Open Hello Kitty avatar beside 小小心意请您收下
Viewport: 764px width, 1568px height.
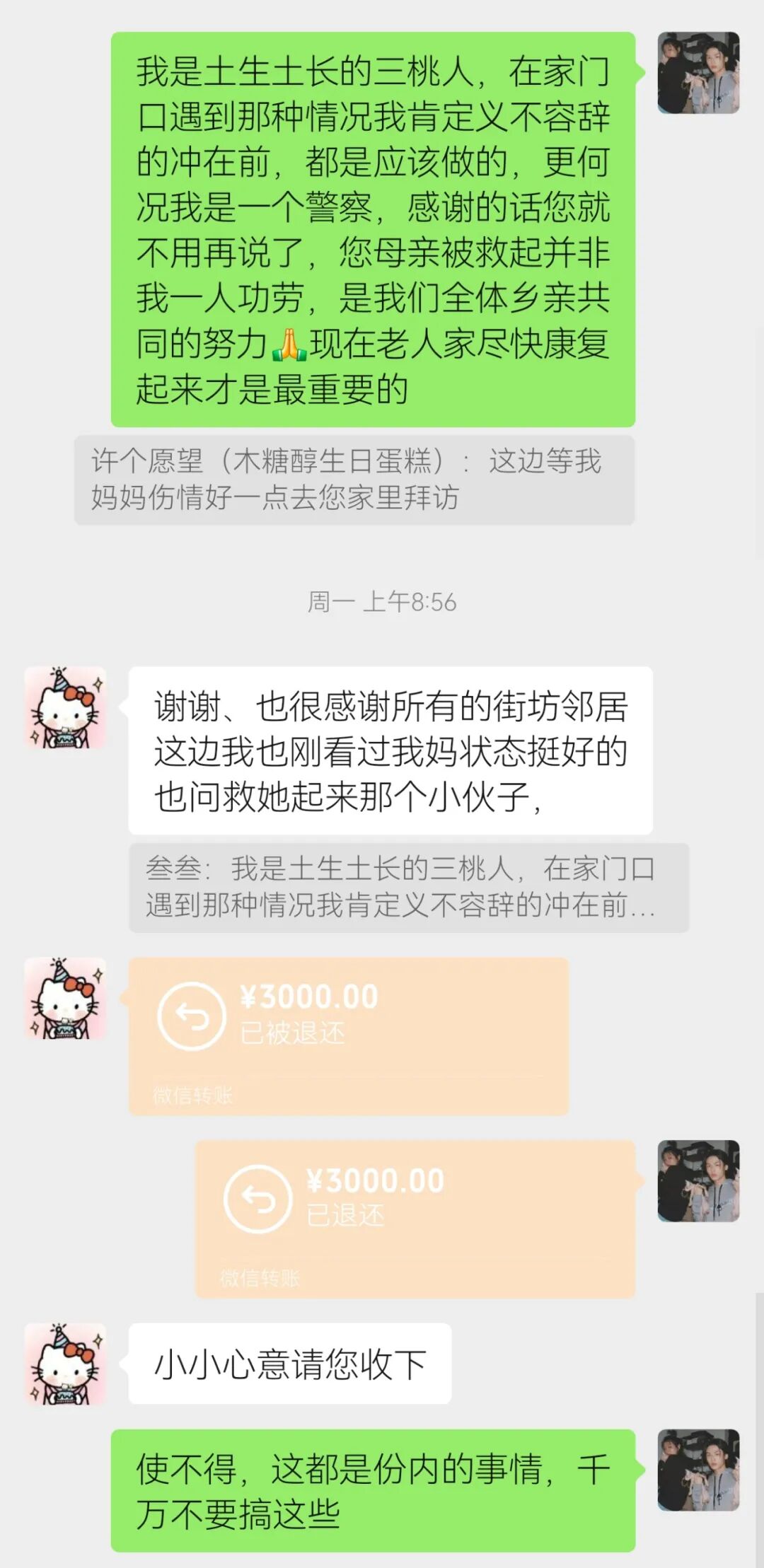tap(65, 1364)
